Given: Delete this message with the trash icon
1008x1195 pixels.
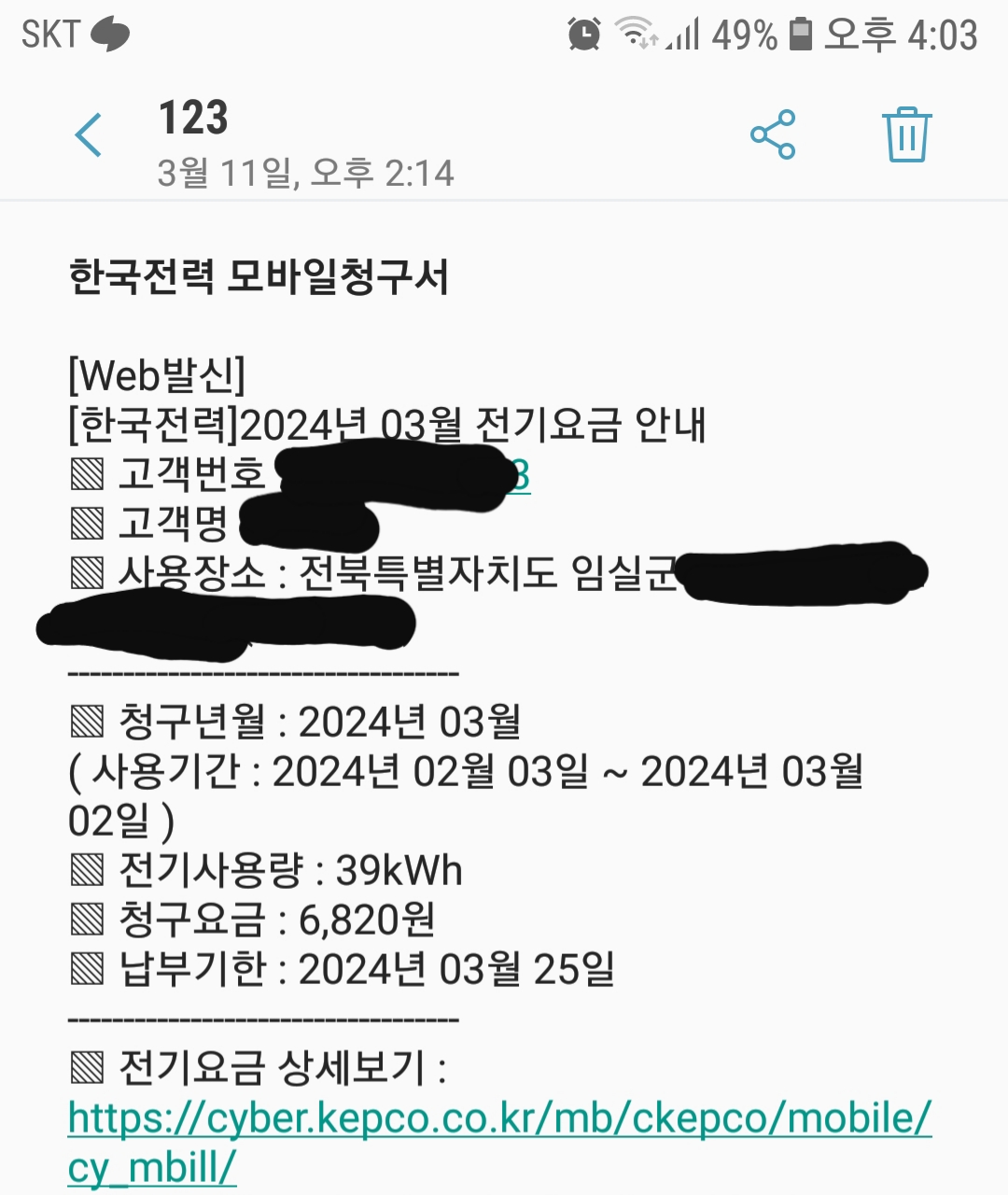Looking at the screenshot, I should coord(905,135).
